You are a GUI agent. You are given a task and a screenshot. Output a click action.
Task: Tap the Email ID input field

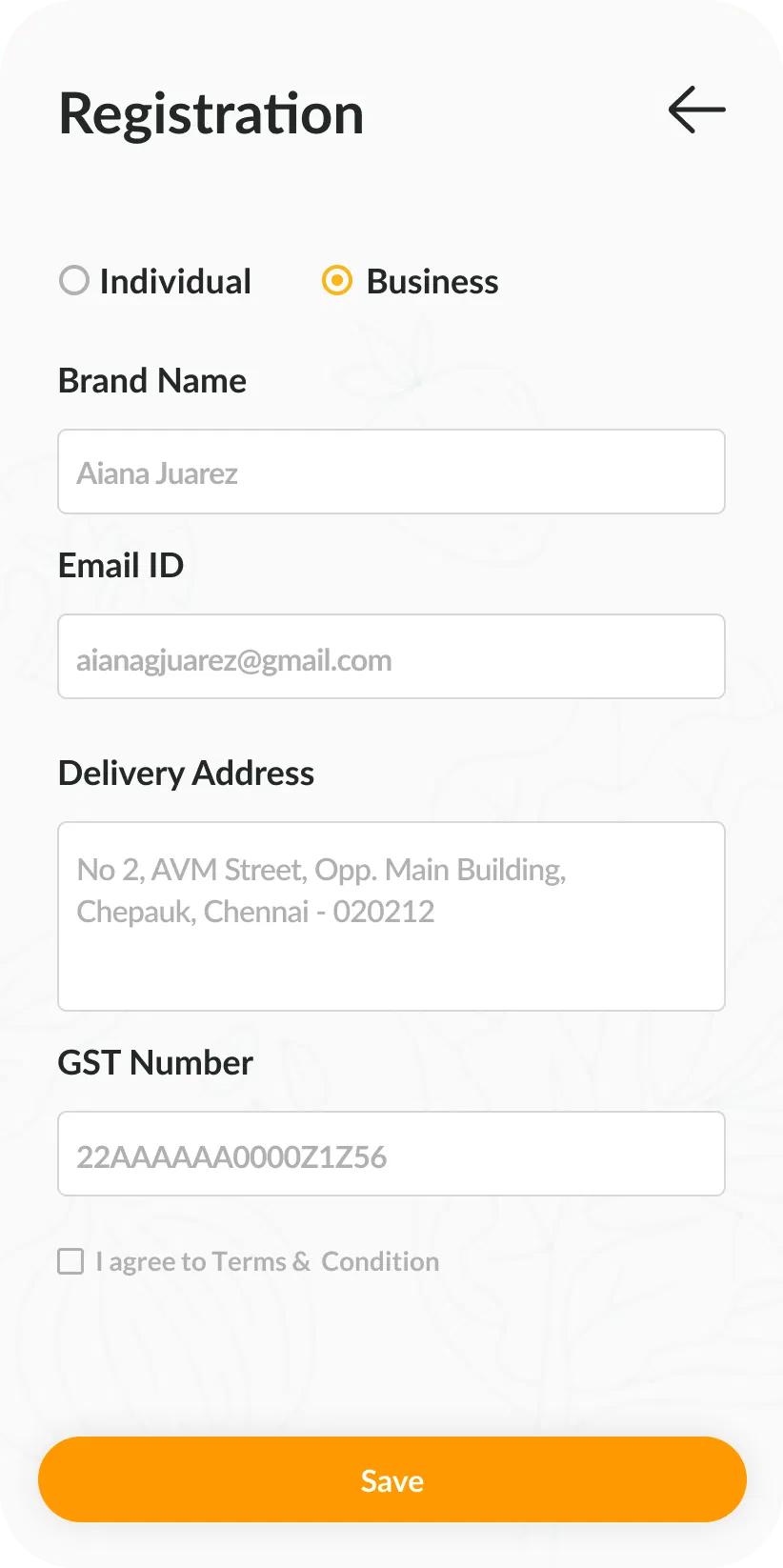coord(391,656)
